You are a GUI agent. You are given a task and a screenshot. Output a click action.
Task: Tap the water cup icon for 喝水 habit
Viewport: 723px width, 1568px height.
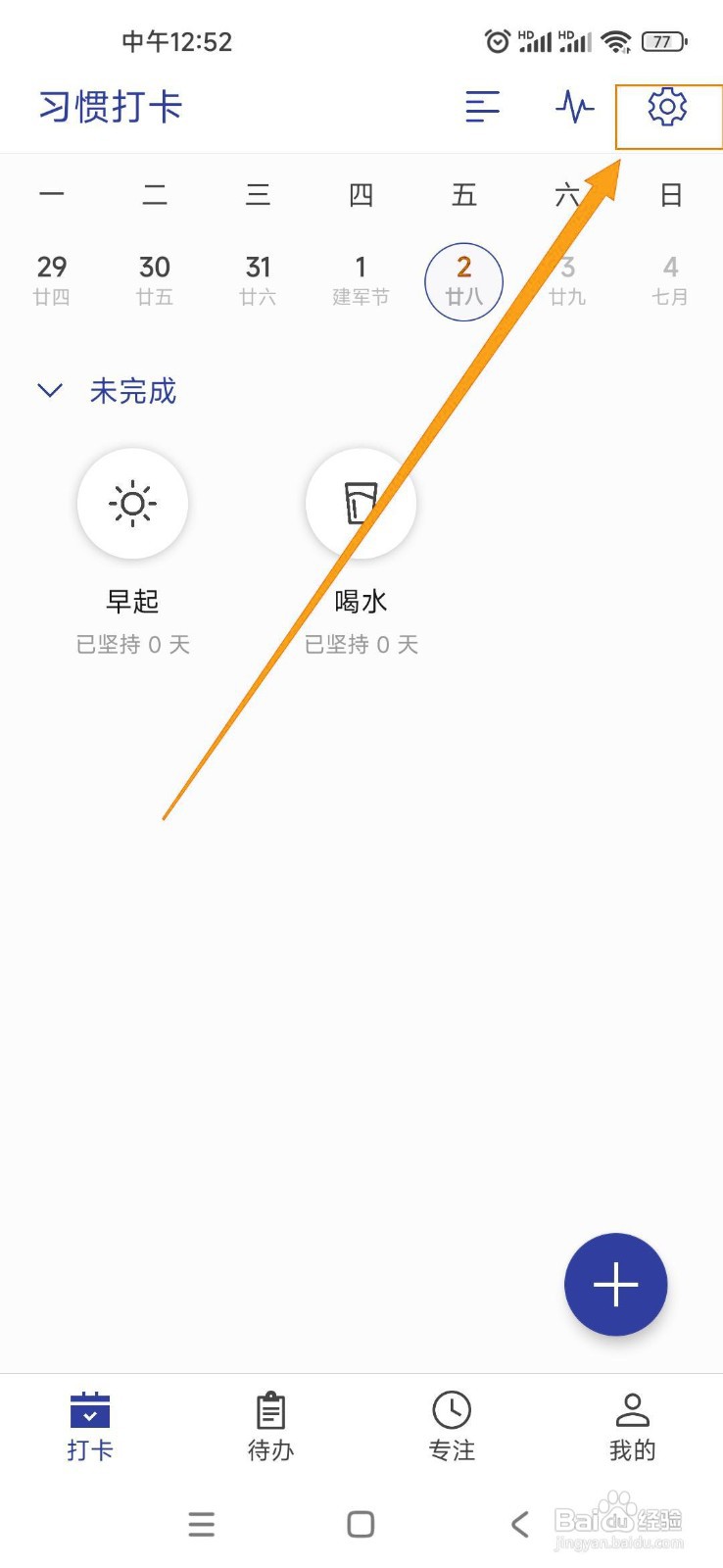tap(361, 503)
